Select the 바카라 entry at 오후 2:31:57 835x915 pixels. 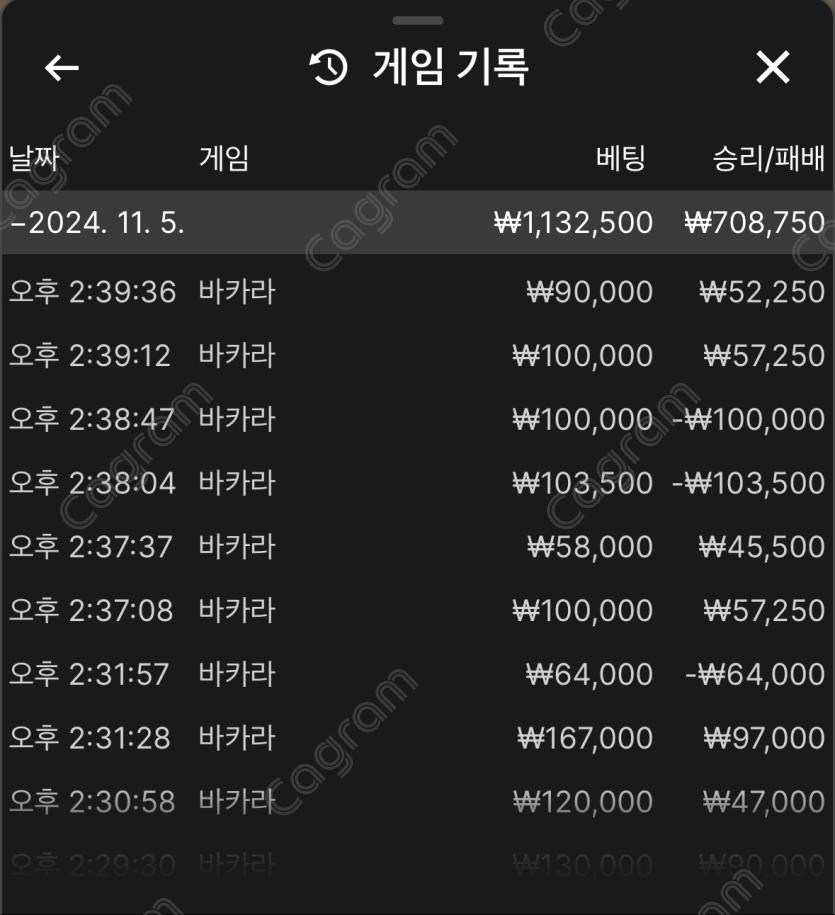(x=417, y=674)
